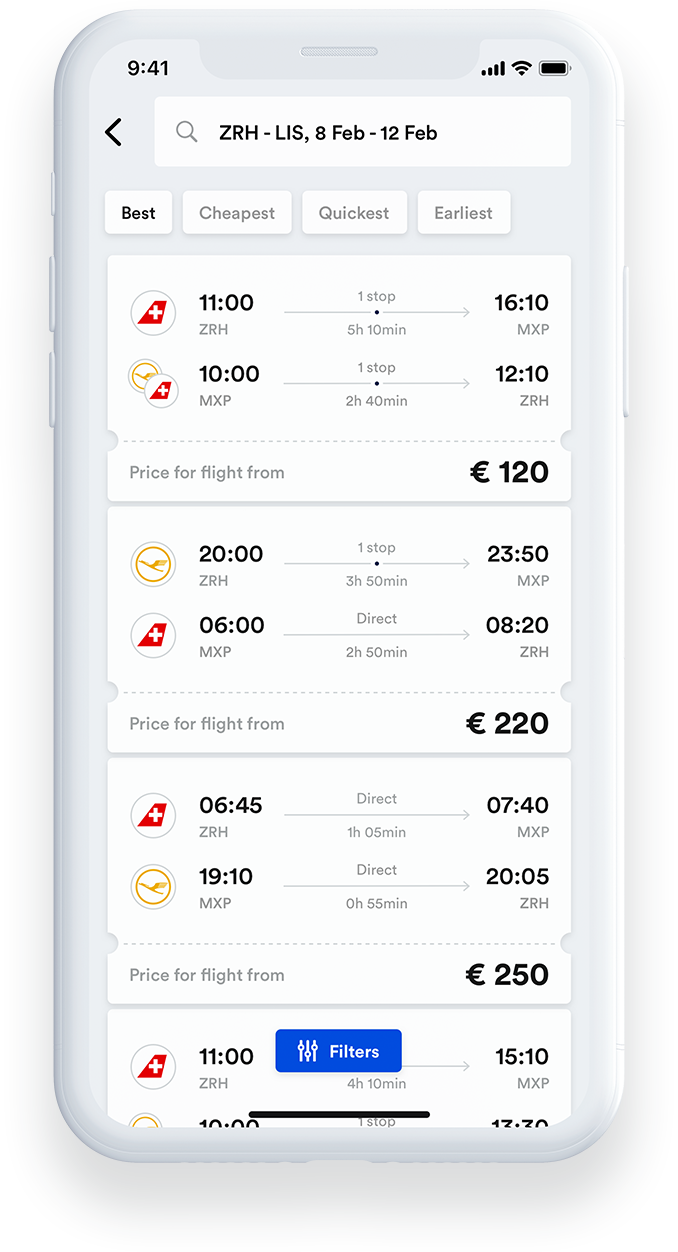Open the € 120 flight offer
This screenshot has width=678, height=1252.
pos(339,378)
